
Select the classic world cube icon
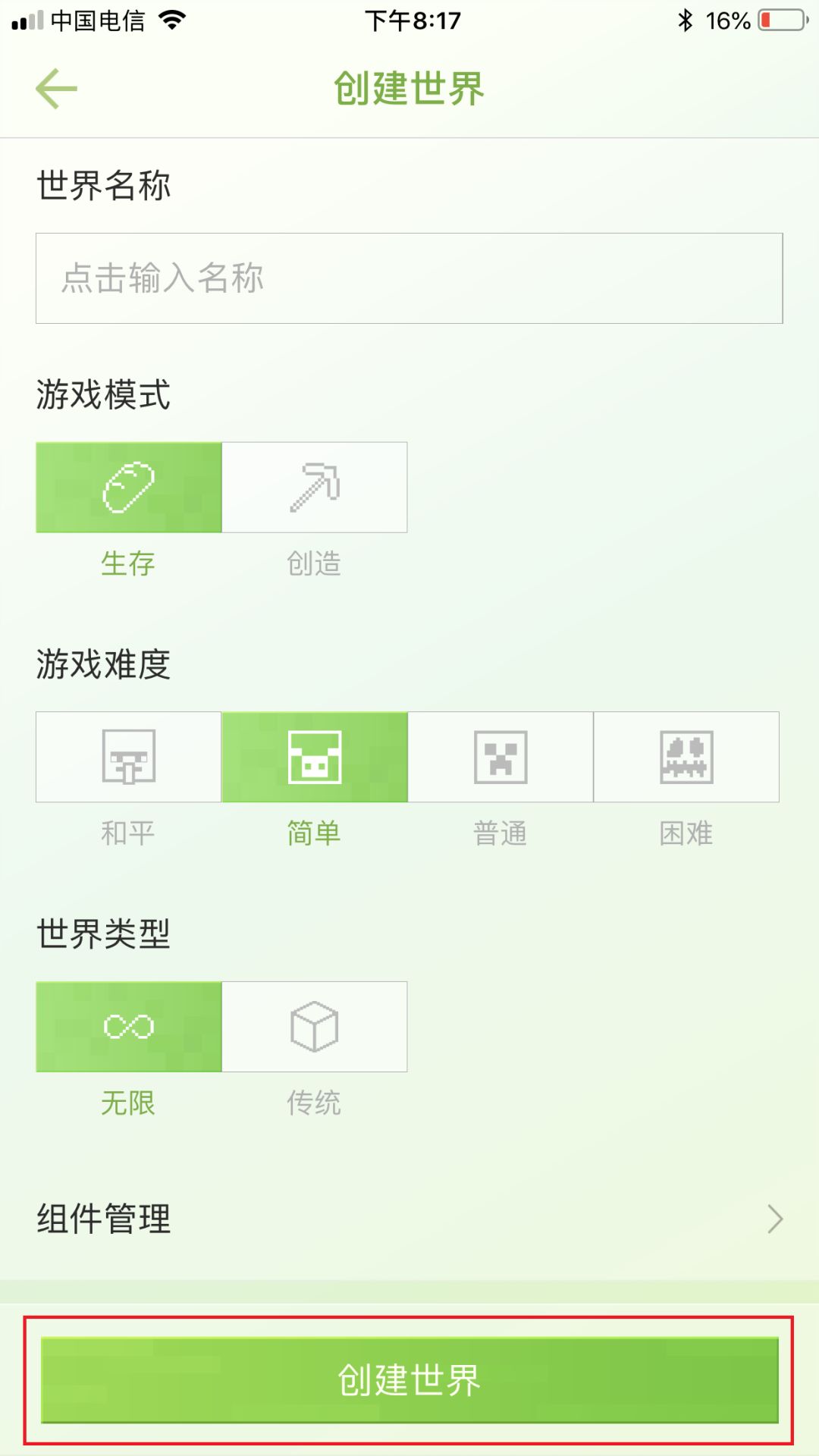314,1026
